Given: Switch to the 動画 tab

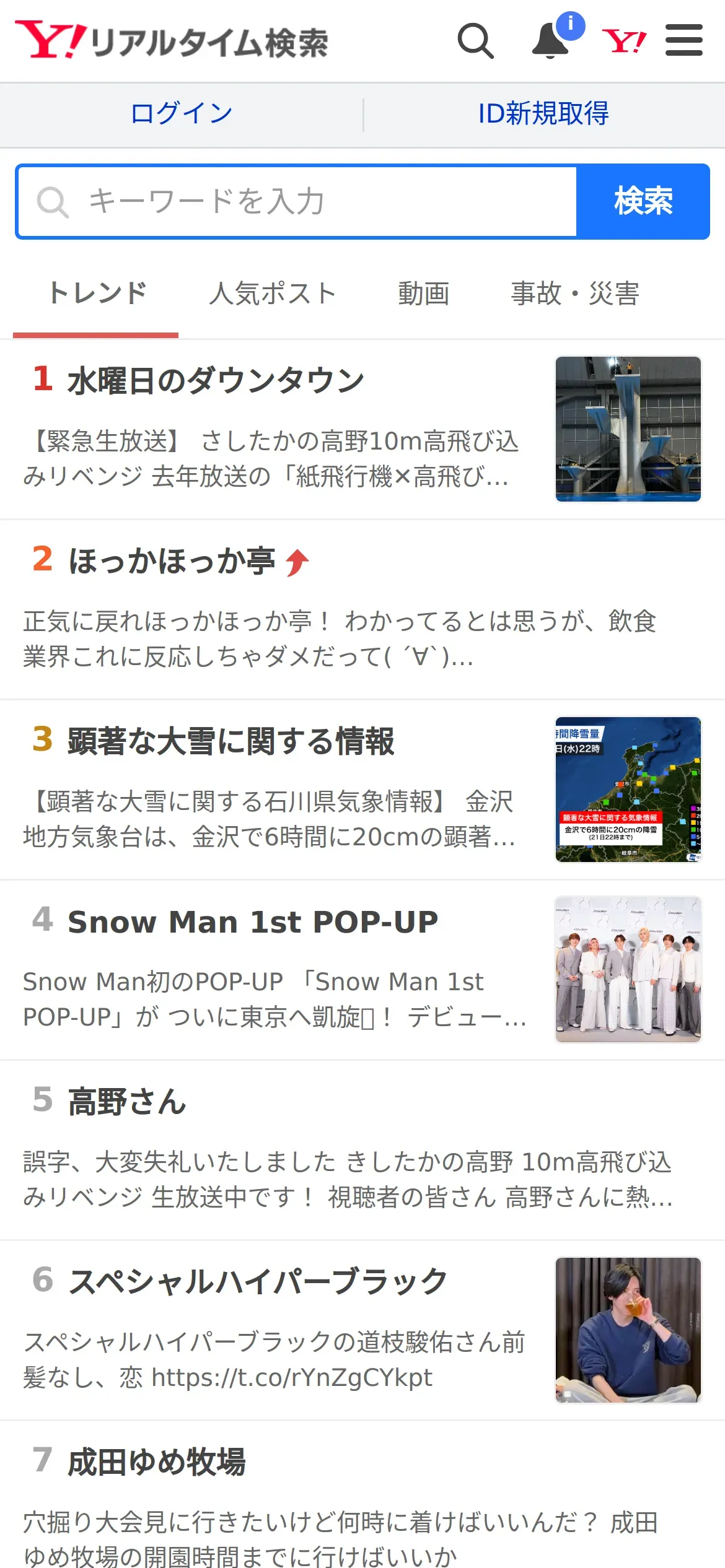Looking at the screenshot, I should (x=423, y=294).
